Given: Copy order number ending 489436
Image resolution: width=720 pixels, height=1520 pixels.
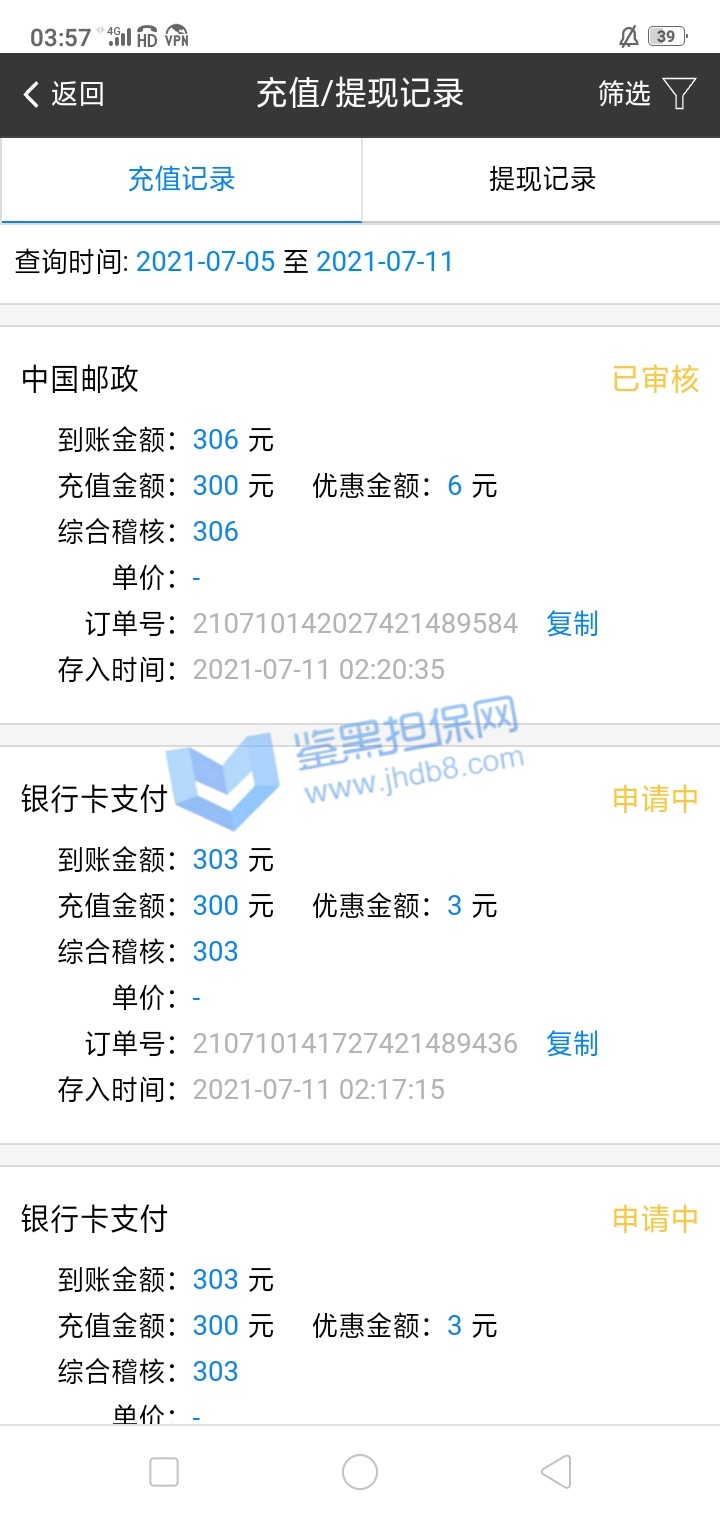Looking at the screenshot, I should (572, 1044).
